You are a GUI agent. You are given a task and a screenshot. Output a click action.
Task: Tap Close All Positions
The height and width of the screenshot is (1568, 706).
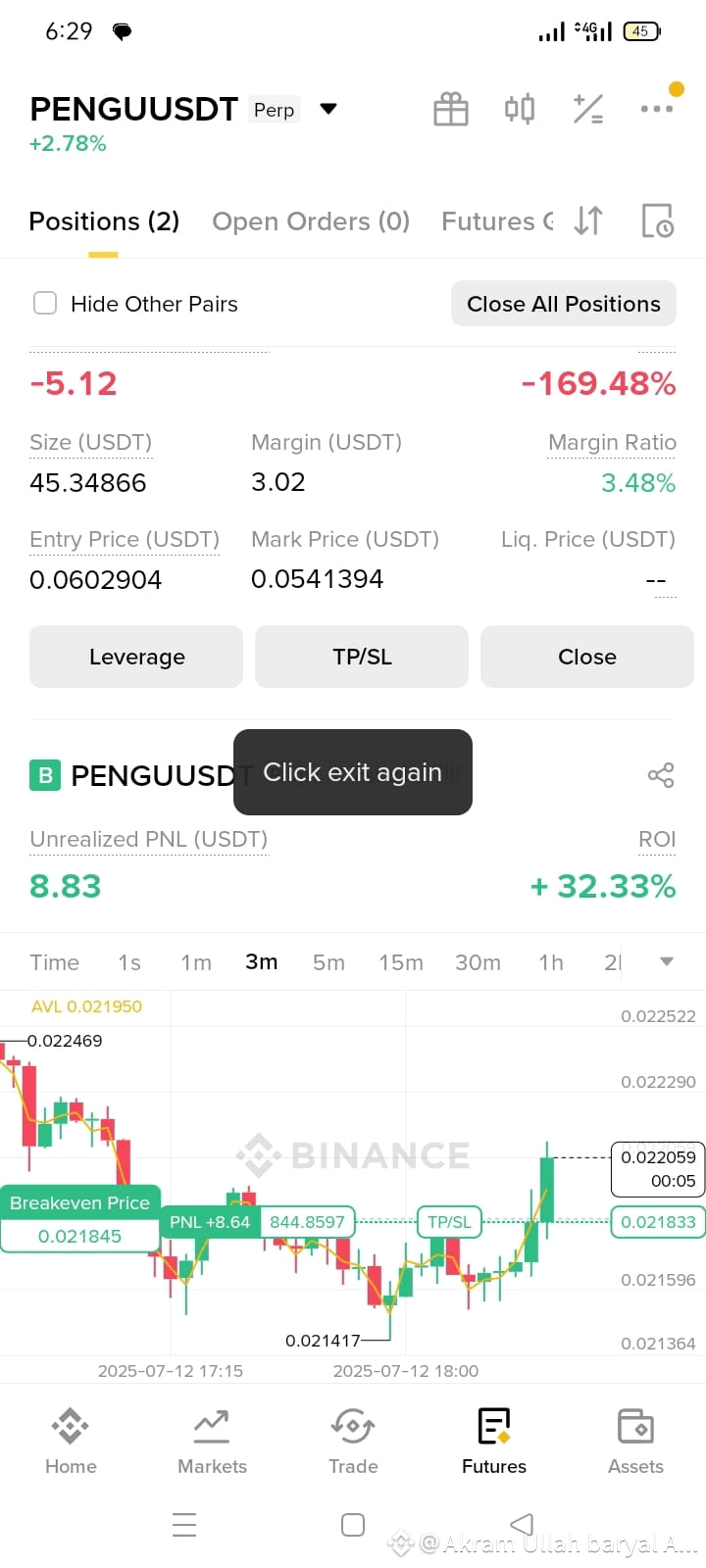pyautogui.click(x=564, y=304)
